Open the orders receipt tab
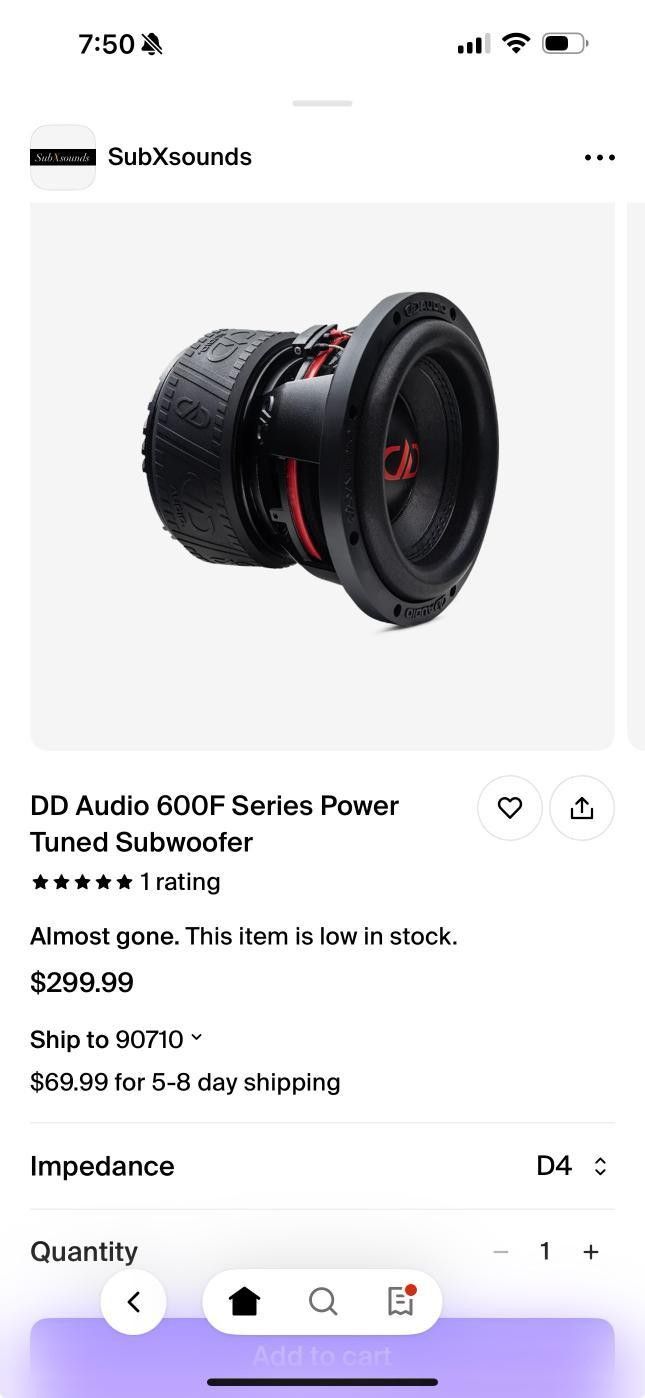Viewport: 645px width, 1398px height. click(400, 1302)
